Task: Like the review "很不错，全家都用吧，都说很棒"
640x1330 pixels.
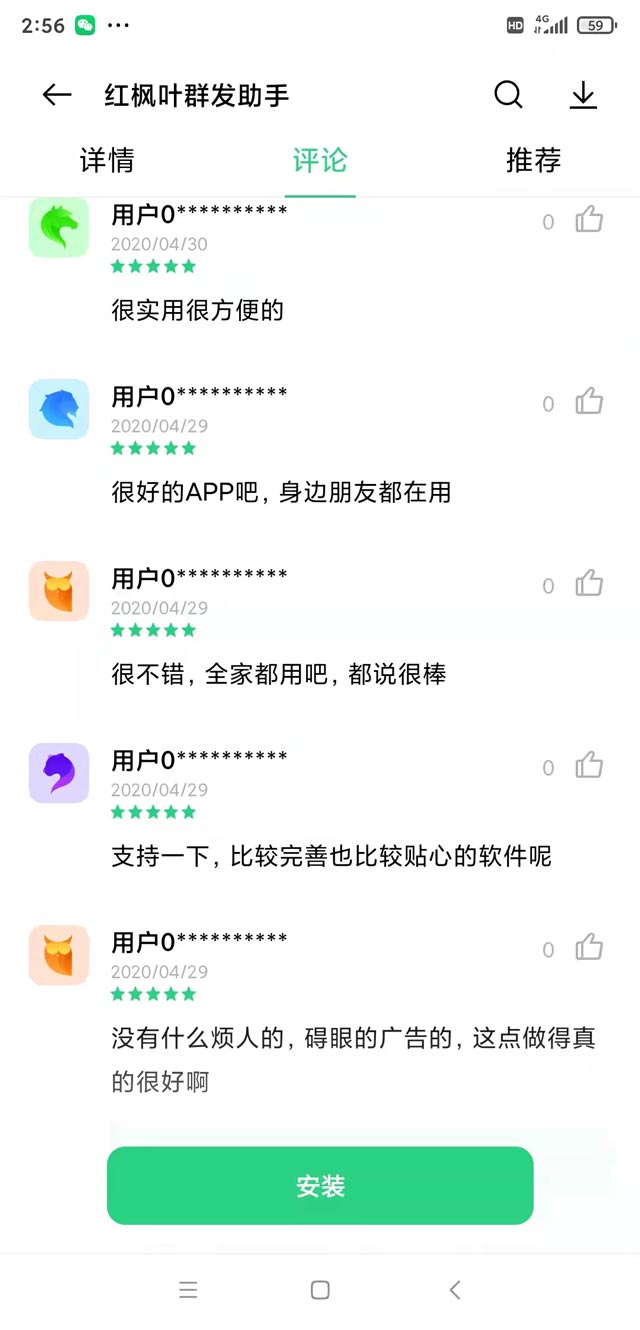Action: 590,584
